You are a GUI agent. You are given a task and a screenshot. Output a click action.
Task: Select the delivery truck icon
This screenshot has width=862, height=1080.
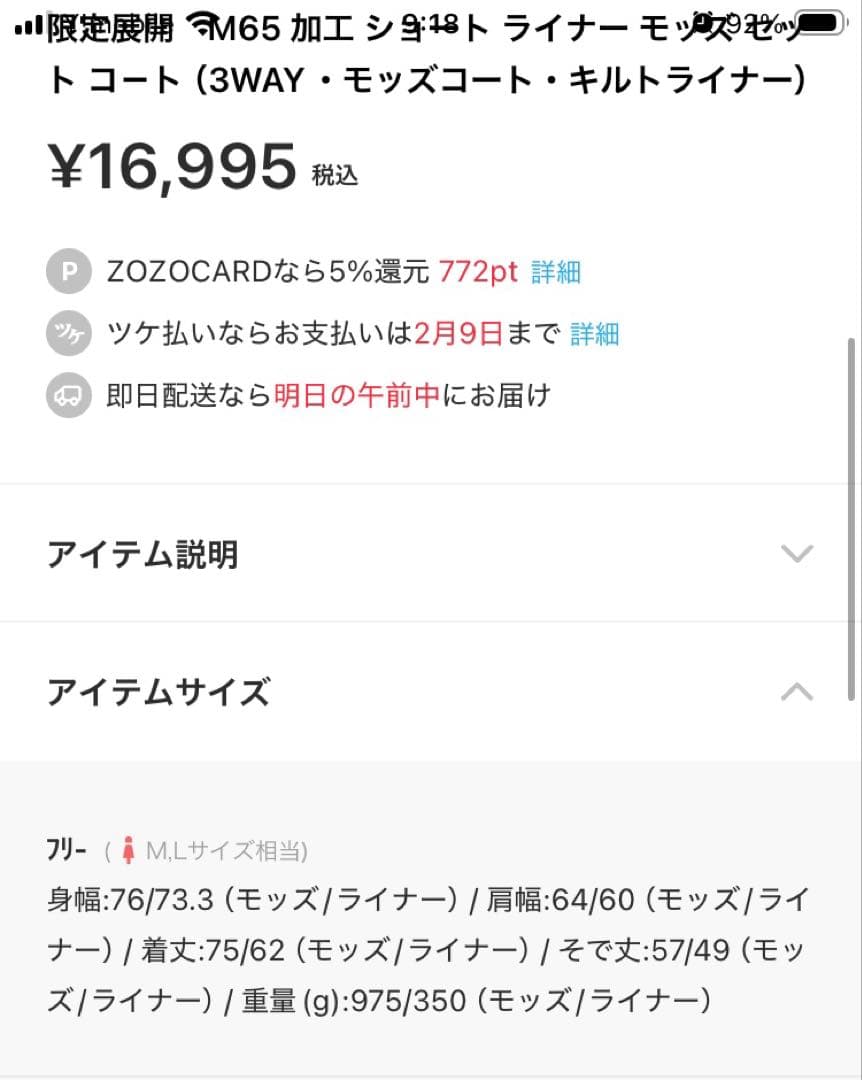[x=67, y=395]
